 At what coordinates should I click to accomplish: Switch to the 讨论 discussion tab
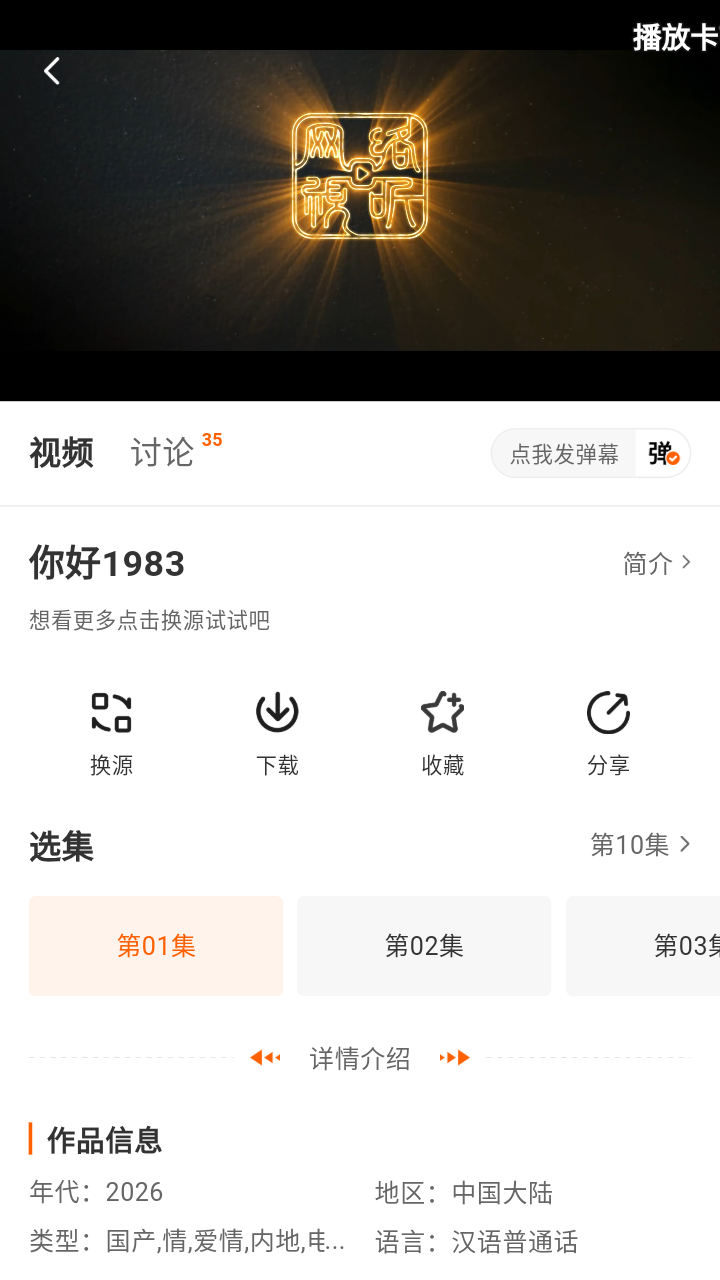(160, 453)
